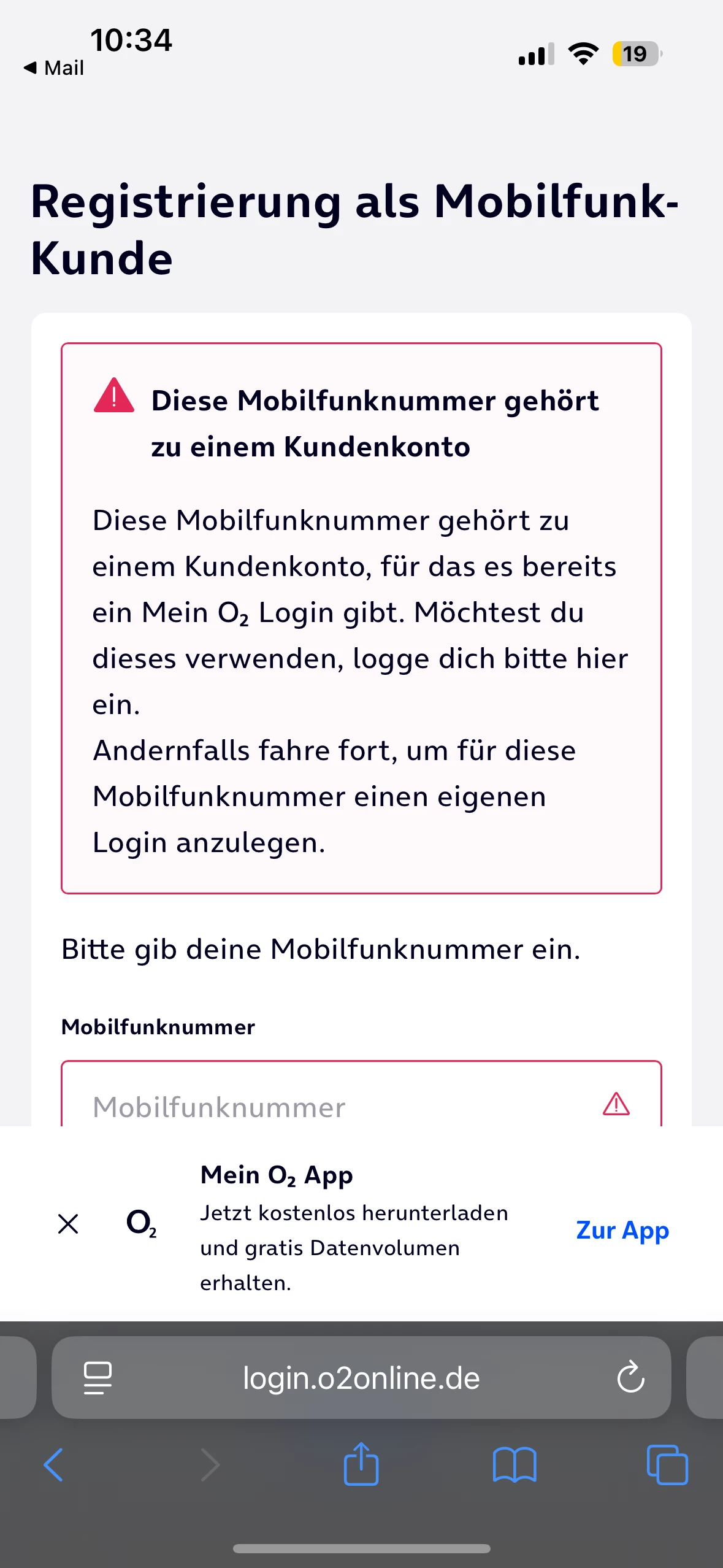Open Safari bookmarks

click(514, 1465)
